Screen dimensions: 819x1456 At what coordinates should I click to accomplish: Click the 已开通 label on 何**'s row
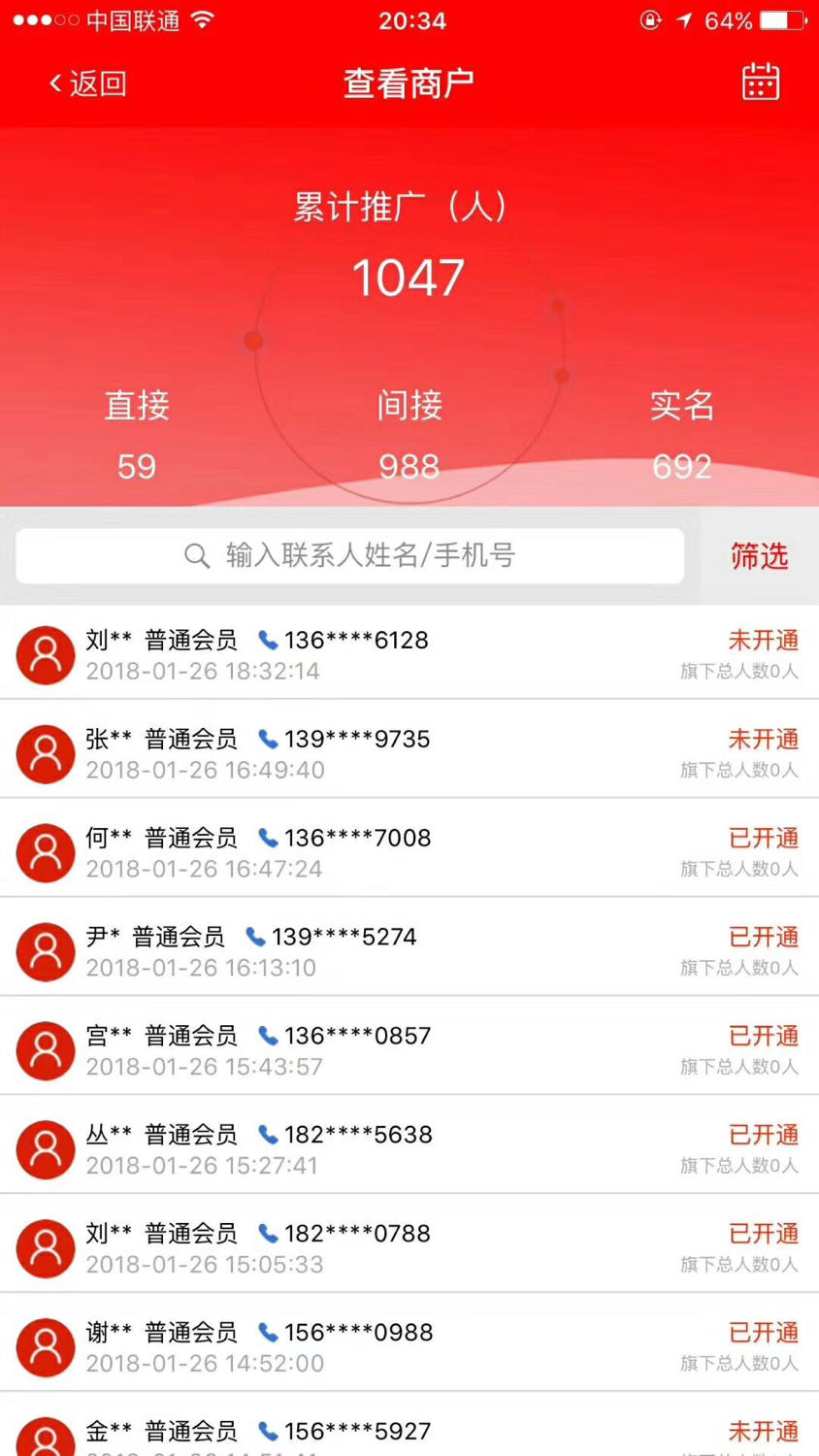click(x=763, y=838)
